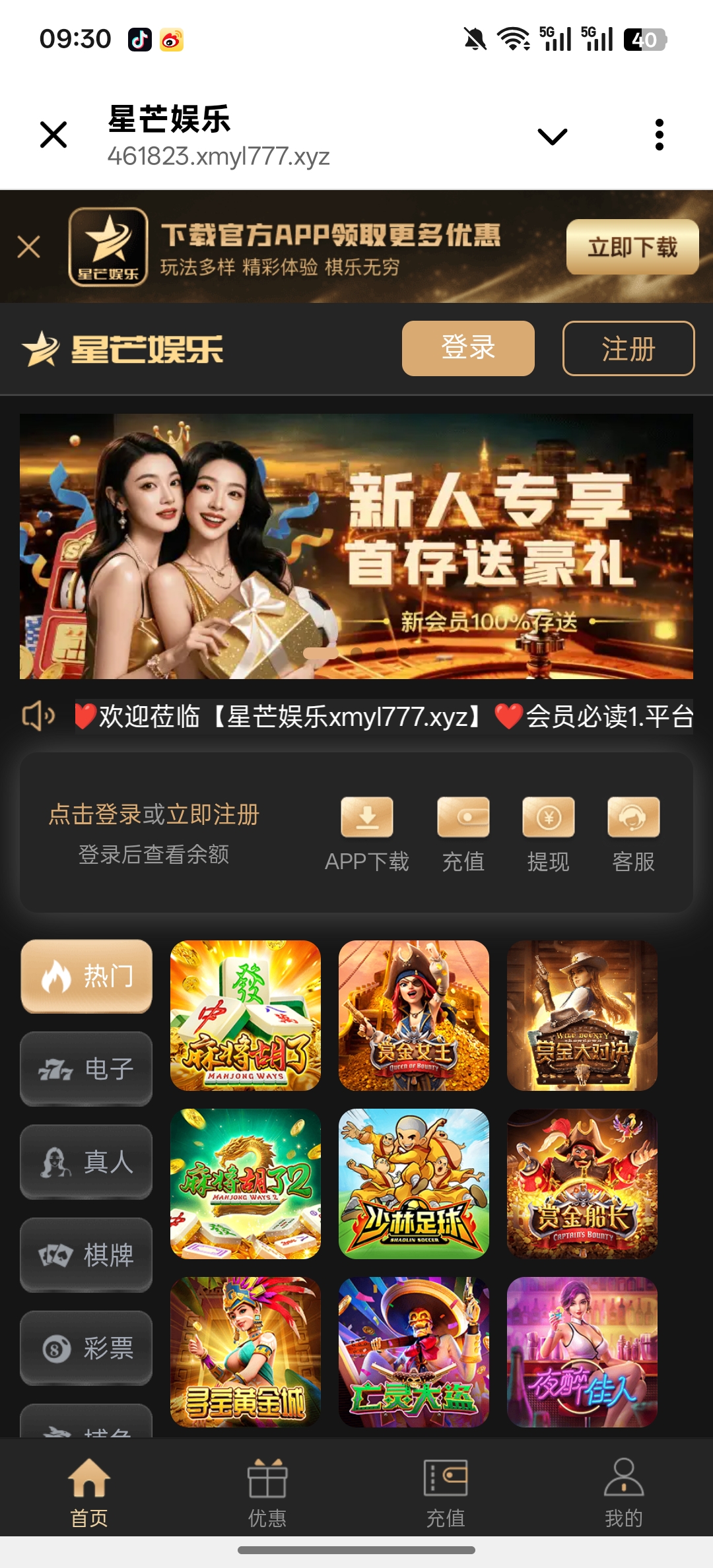This screenshot has width=713, height=1568.
Task: Select the 电子 slots category icon
Action: click(x=86, y=1069)
